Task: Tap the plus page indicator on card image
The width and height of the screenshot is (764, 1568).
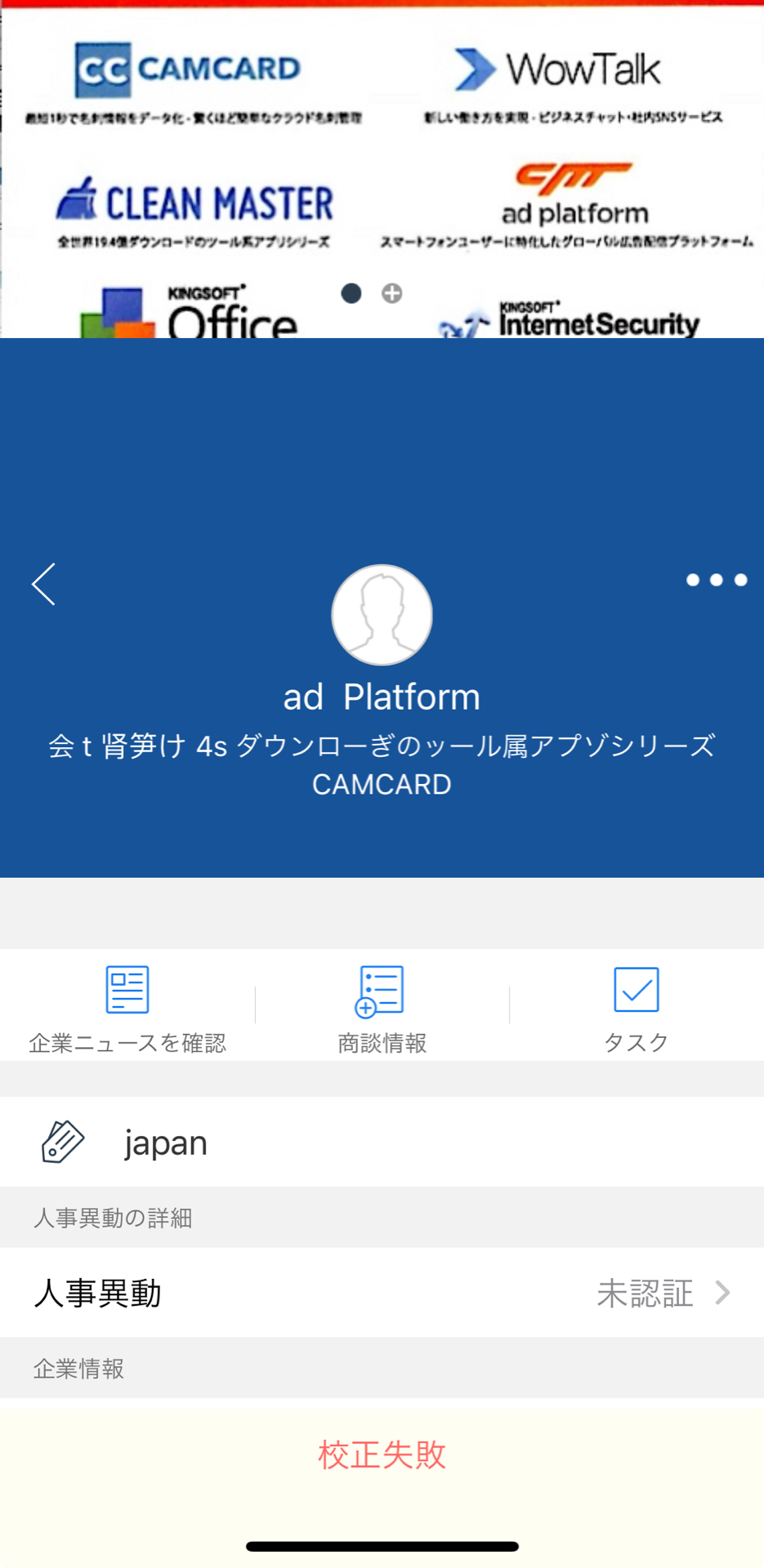Action: pos(392,293)
